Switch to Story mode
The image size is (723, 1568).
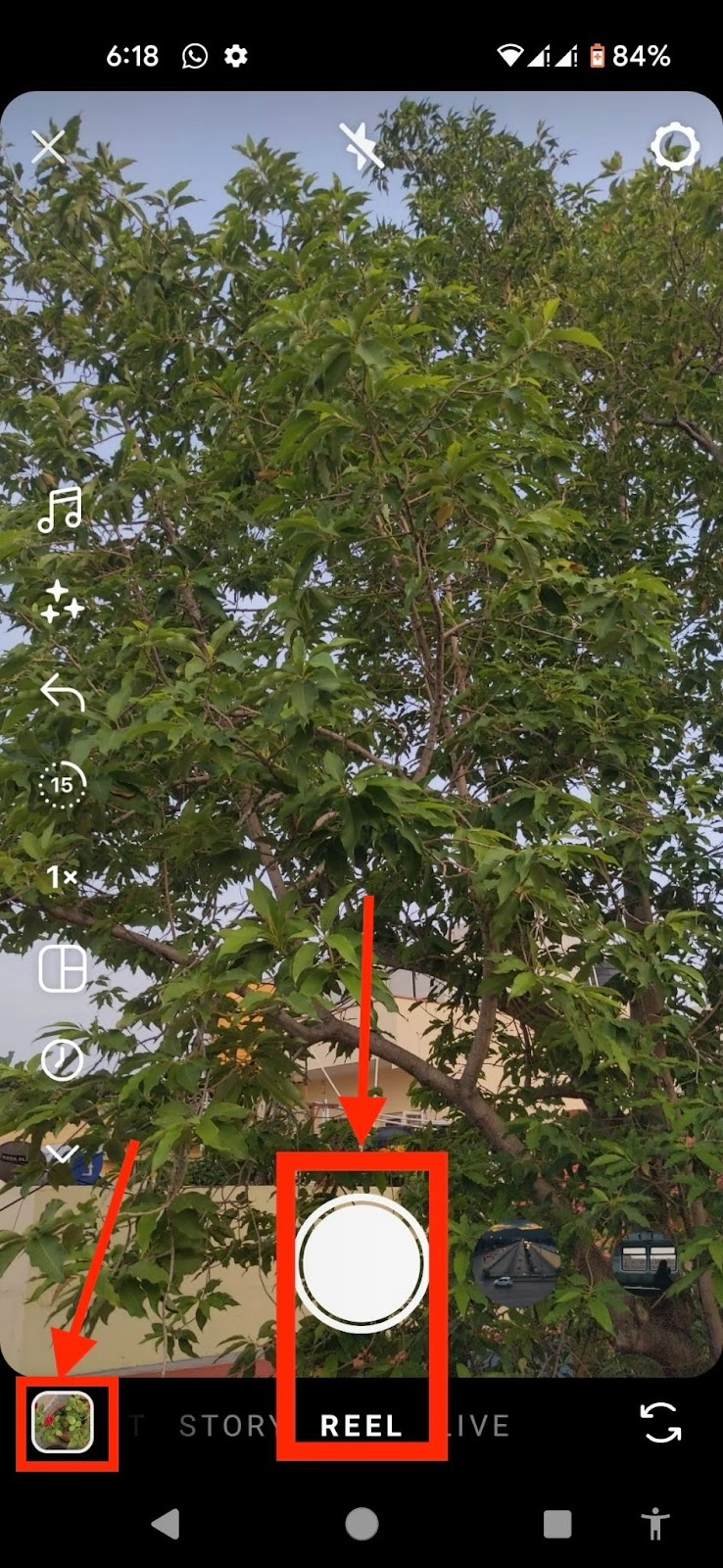[228, 1426]
